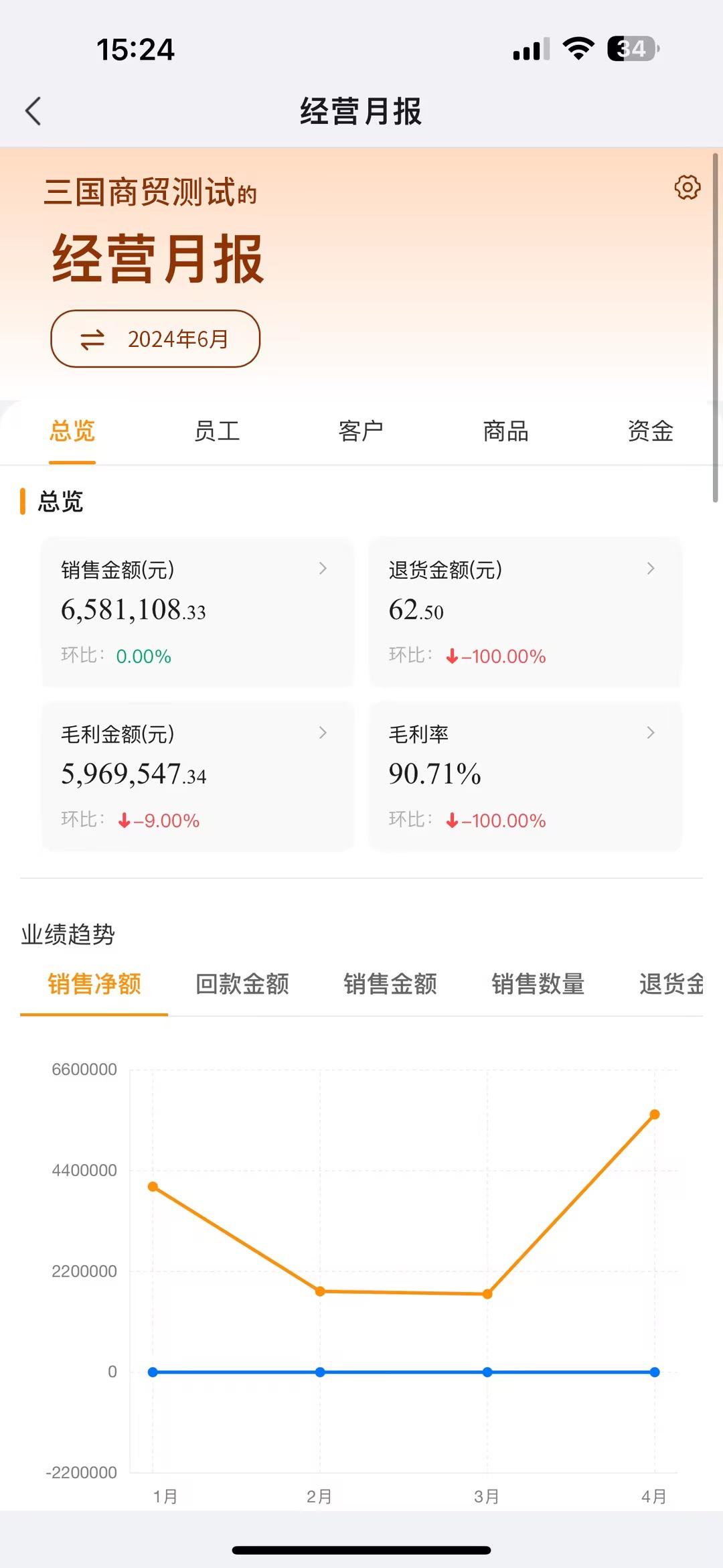Screen dimensions: 723x1568
Task: Show the 销售金额 trend chart
Action: (390, 984)
